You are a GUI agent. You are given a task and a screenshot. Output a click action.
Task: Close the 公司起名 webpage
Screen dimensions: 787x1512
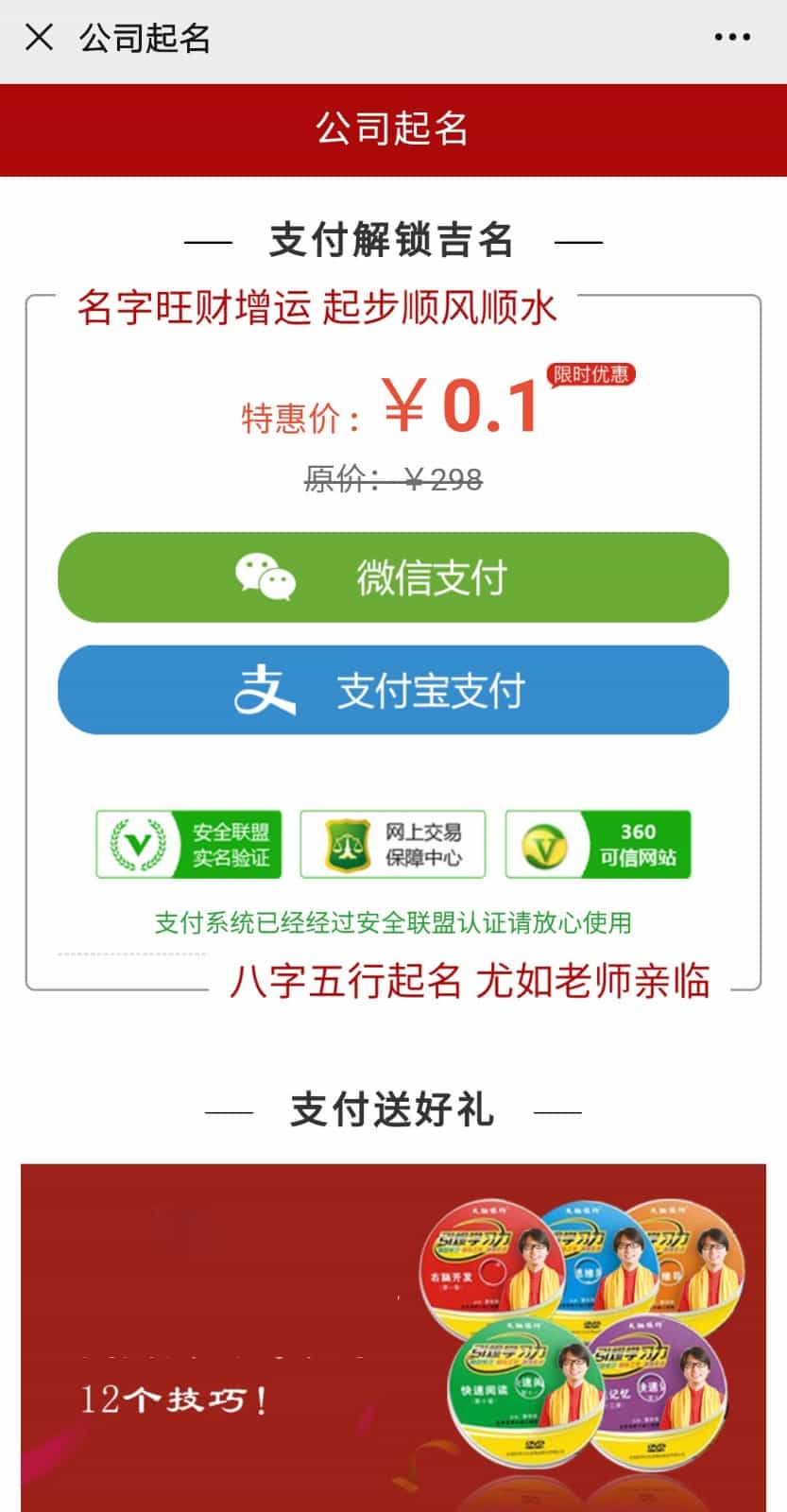click(39, 38)
